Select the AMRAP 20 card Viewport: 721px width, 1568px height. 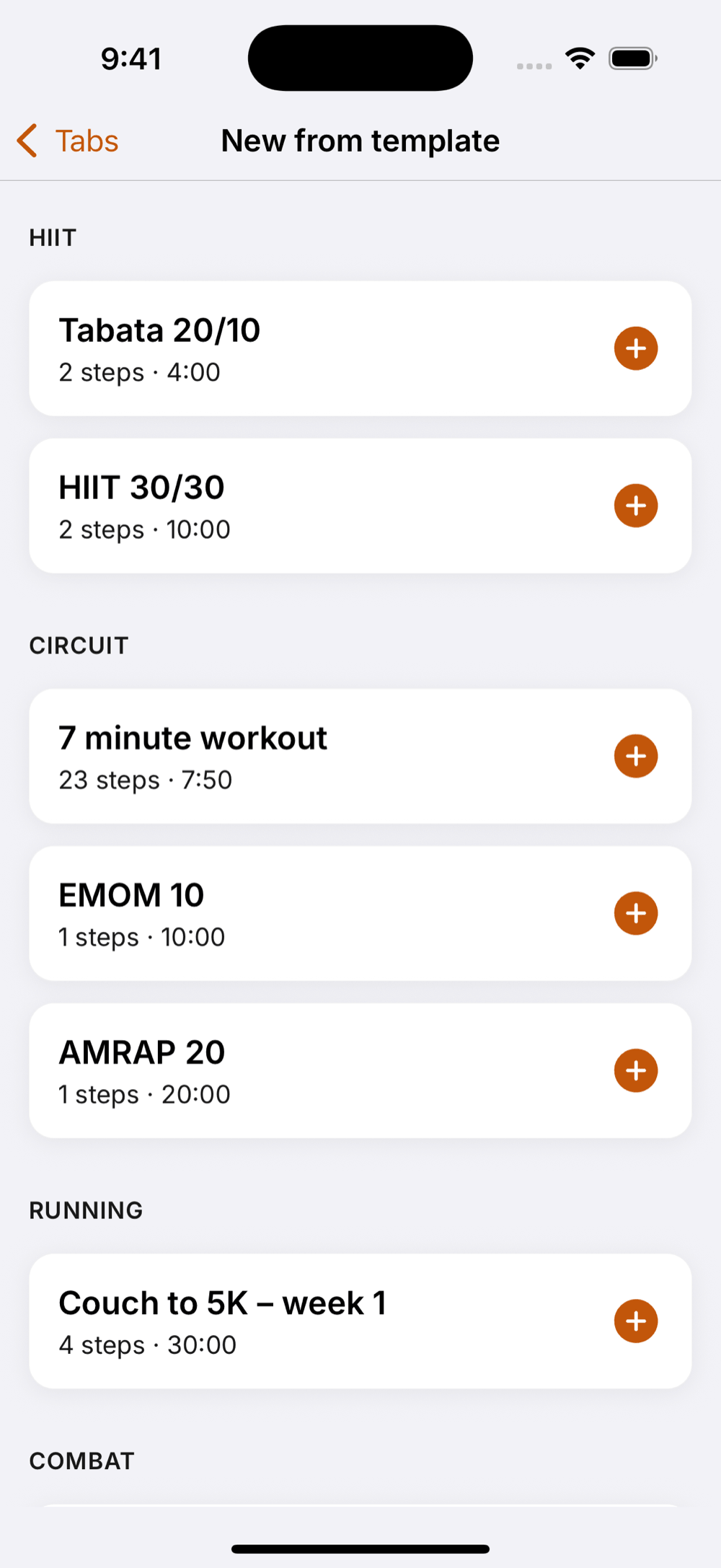pos(360,1070)
